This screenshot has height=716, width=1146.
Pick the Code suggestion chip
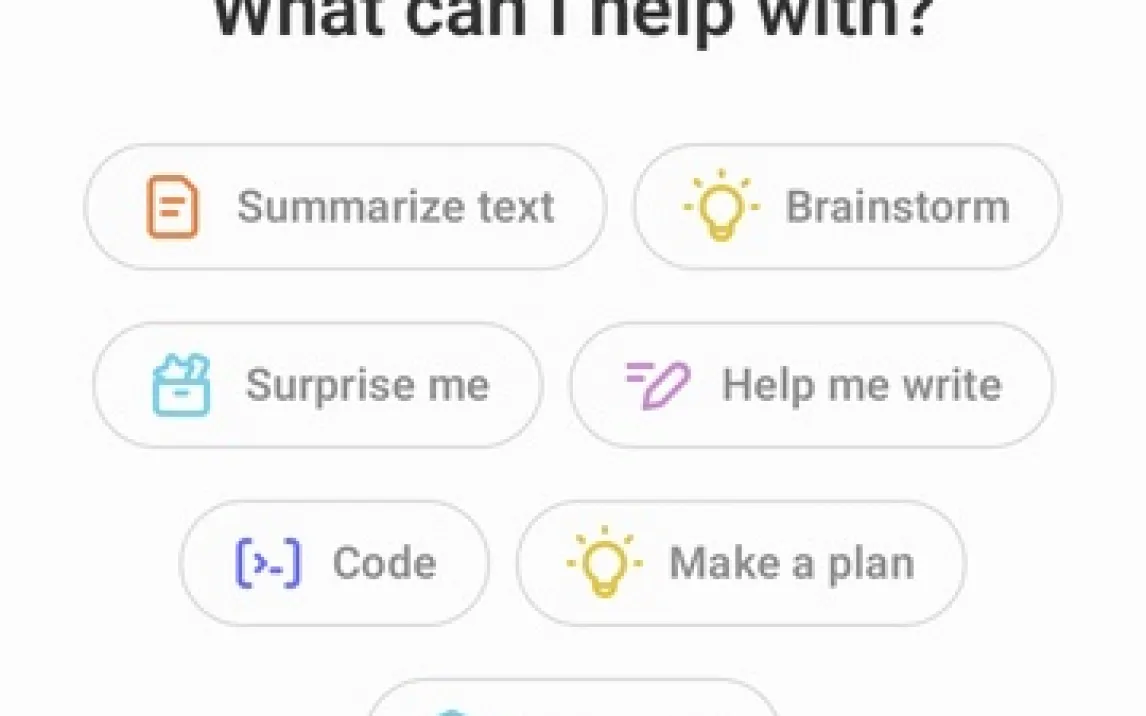pyautogui.click(x=335, y=563)
